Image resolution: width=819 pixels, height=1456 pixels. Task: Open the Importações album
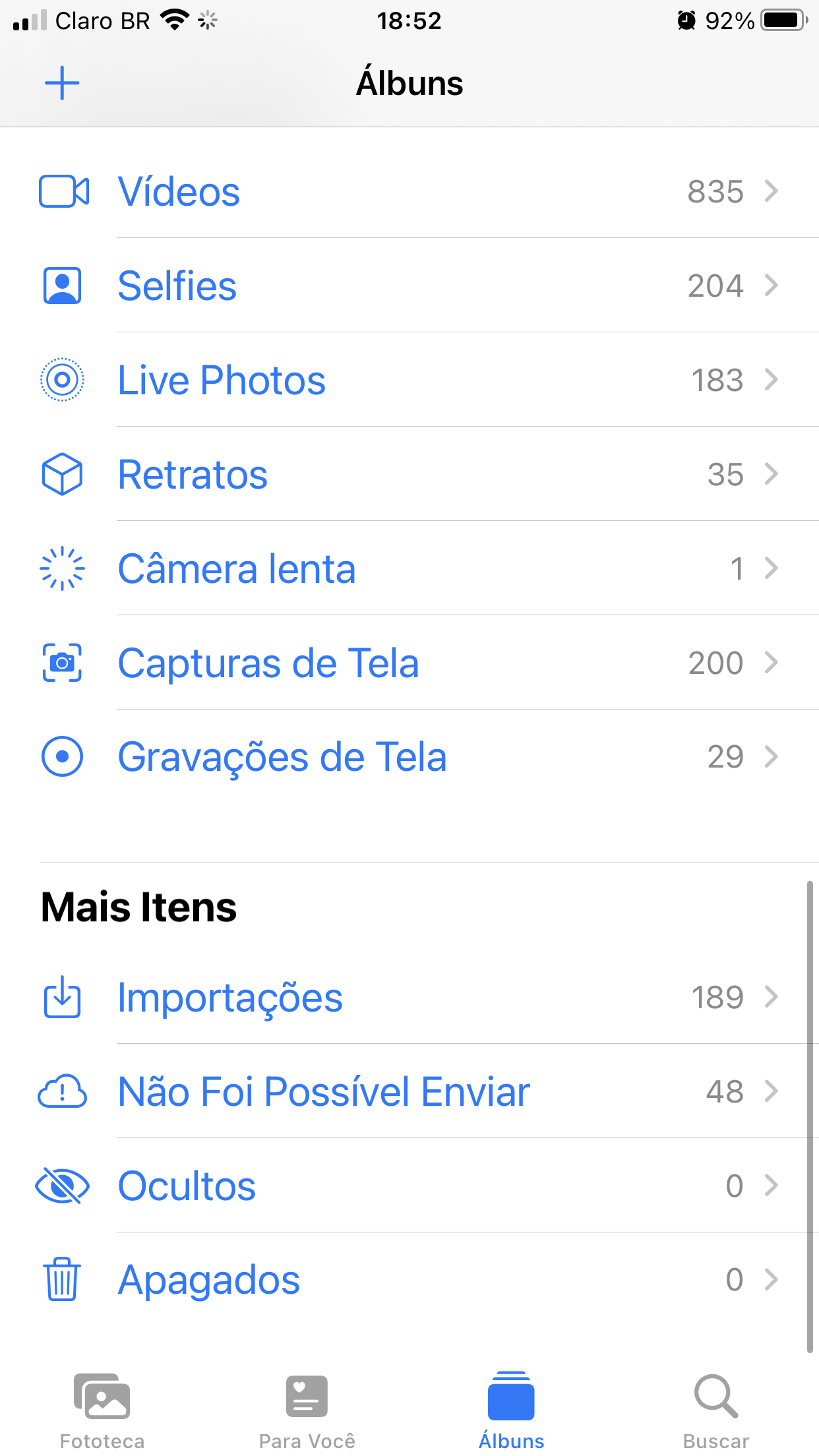click(x=229, y=998)
